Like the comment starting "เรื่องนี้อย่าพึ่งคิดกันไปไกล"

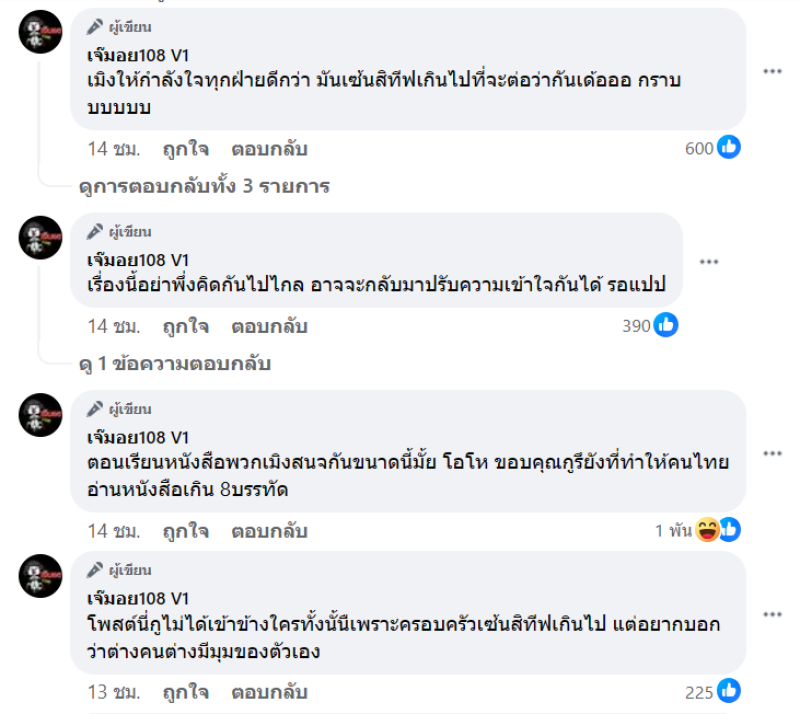(185, 326)
